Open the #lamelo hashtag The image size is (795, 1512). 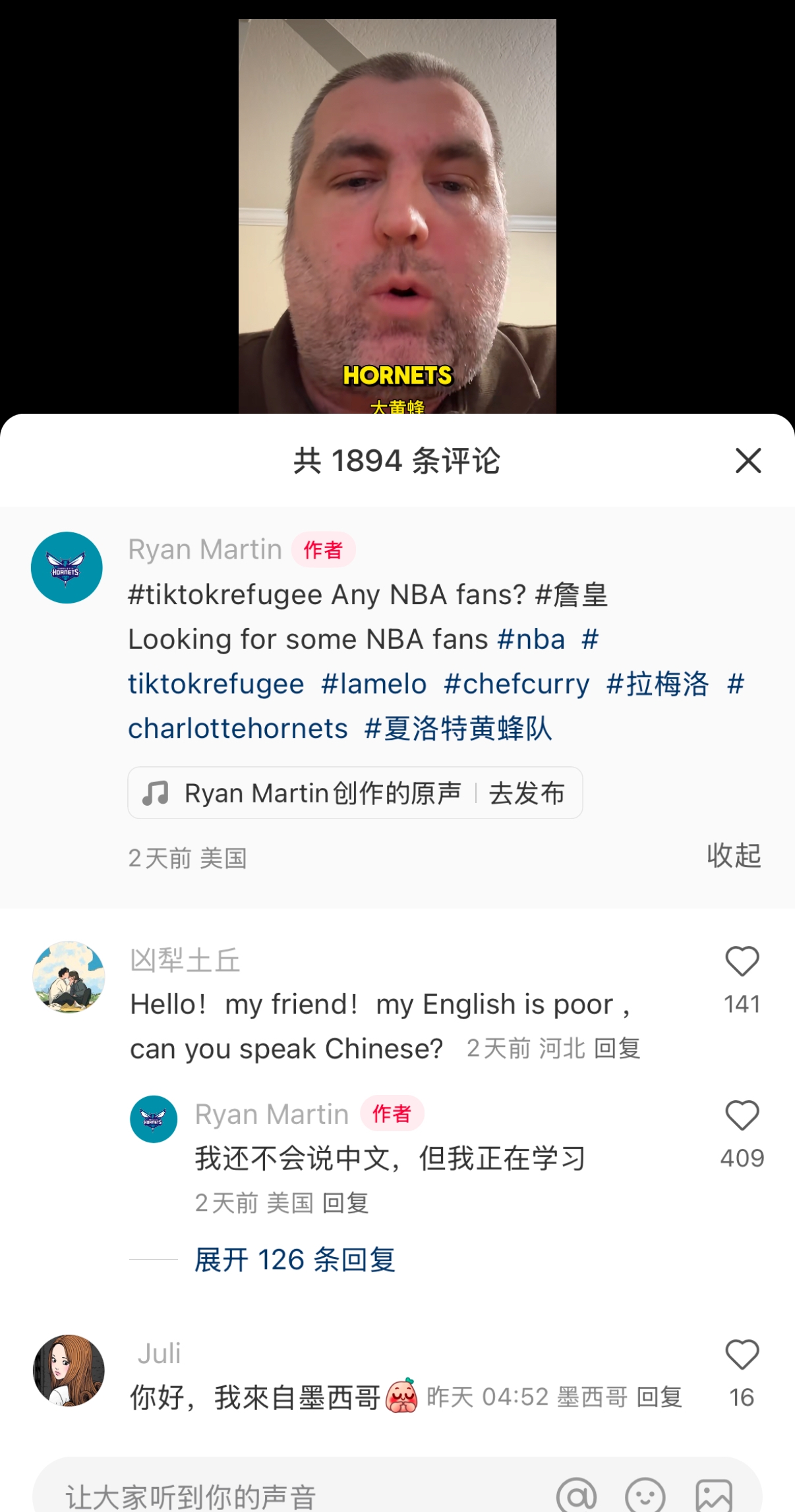coord(374,684)
